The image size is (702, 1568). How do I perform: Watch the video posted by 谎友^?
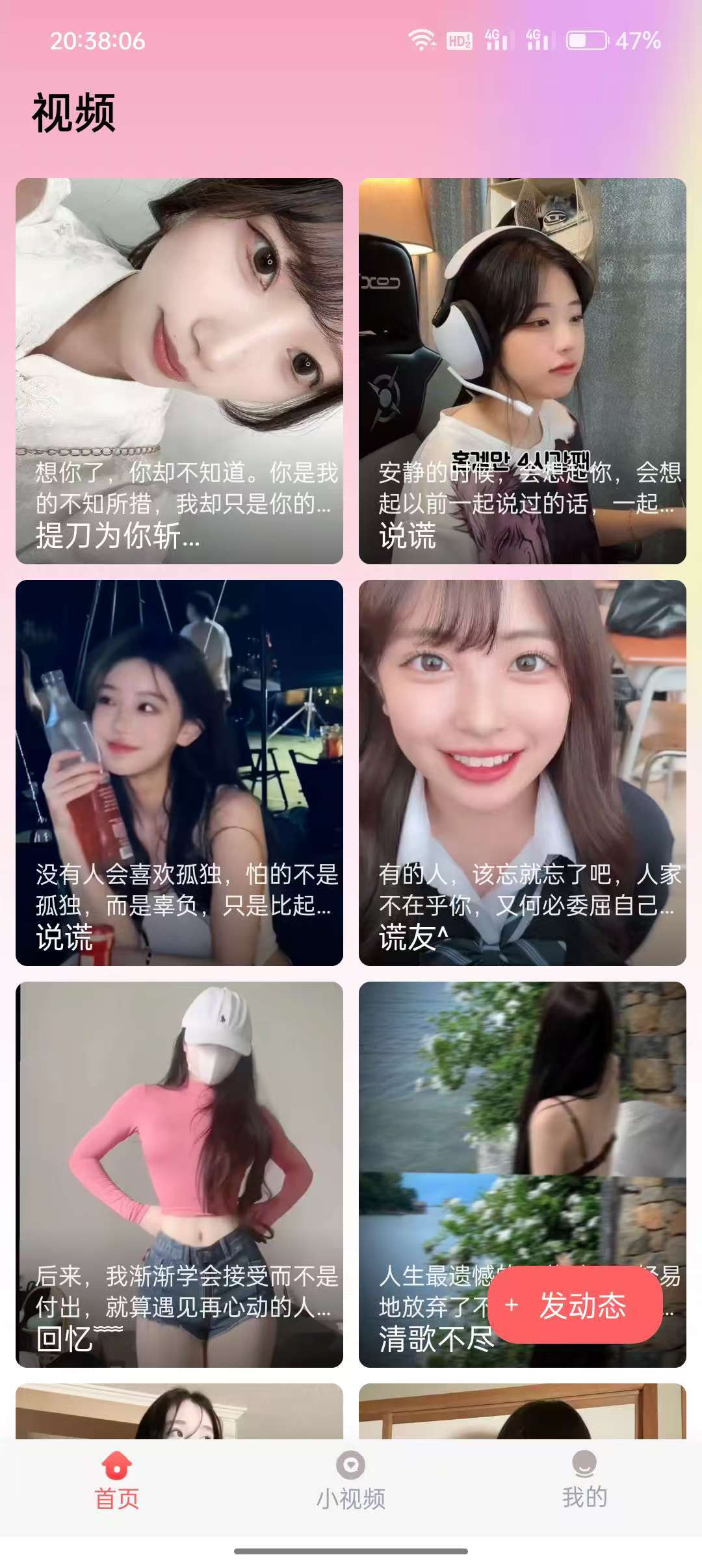click(x=523, y=772)
